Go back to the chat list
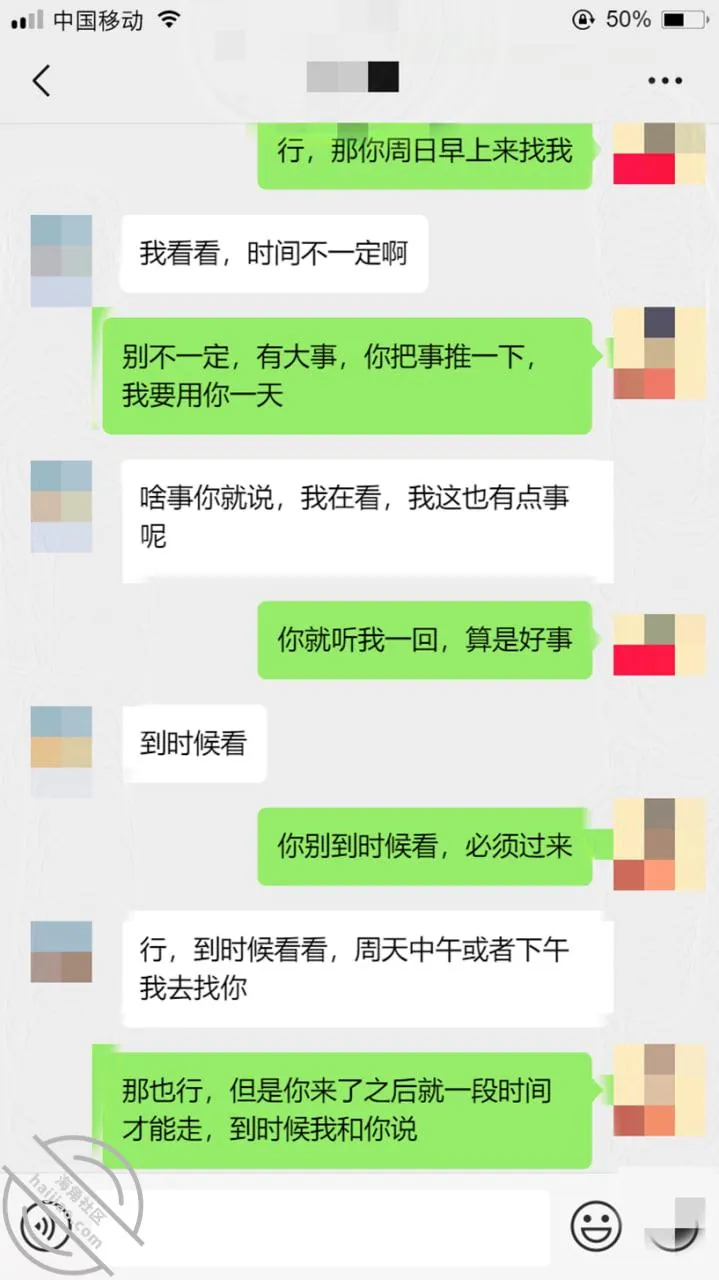The height and width of the screenshot is (1280, 719). tap(41, 81)
